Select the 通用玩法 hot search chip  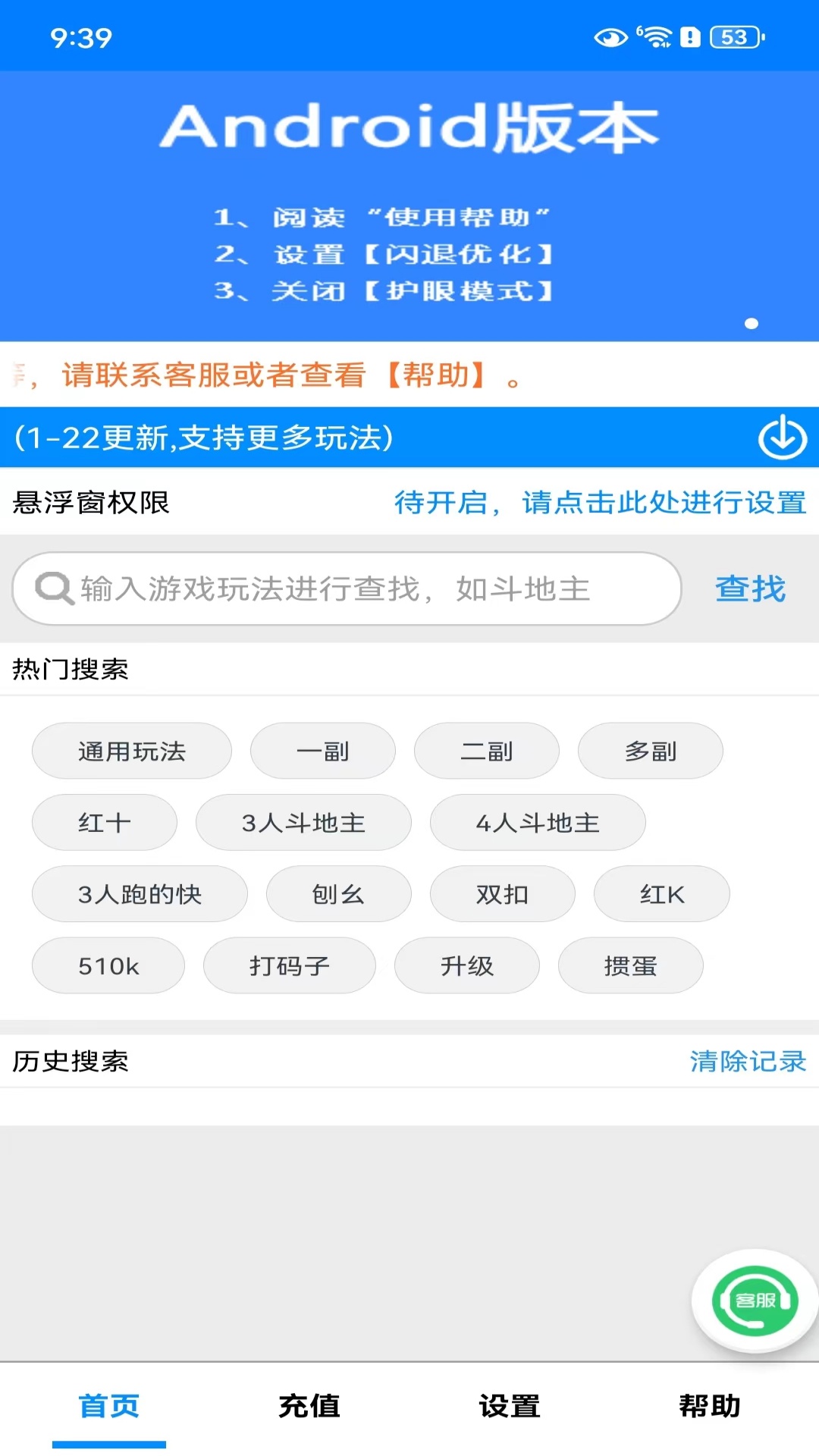click(x=131, y=751)
